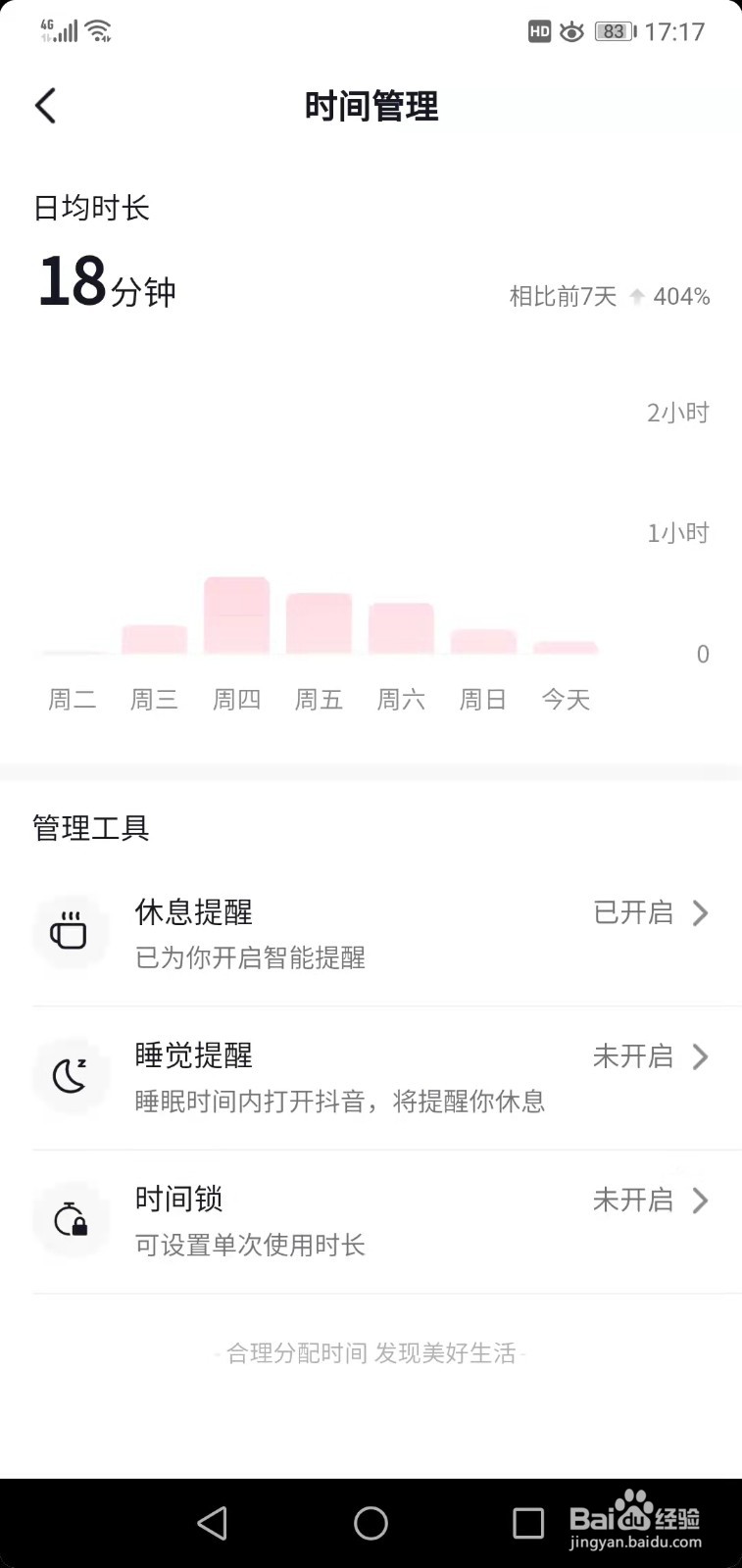Viewport: 742px width, 1568px height.
Task: Select 周四 label under the chart
Action: pyautogui.click(x=236, y=699)
